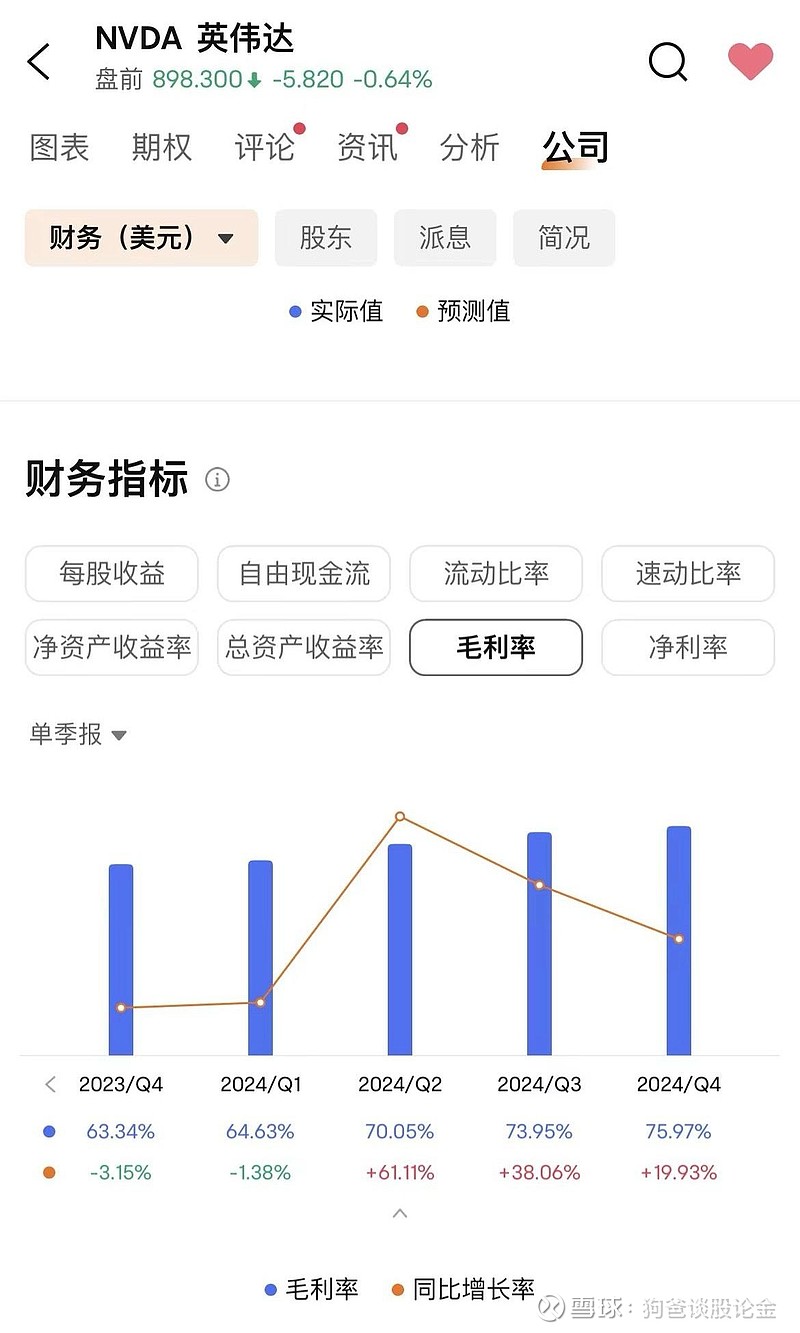Tap the heart favorite icon
Viewport: 800px width, 1333px height.
point(750,59)
